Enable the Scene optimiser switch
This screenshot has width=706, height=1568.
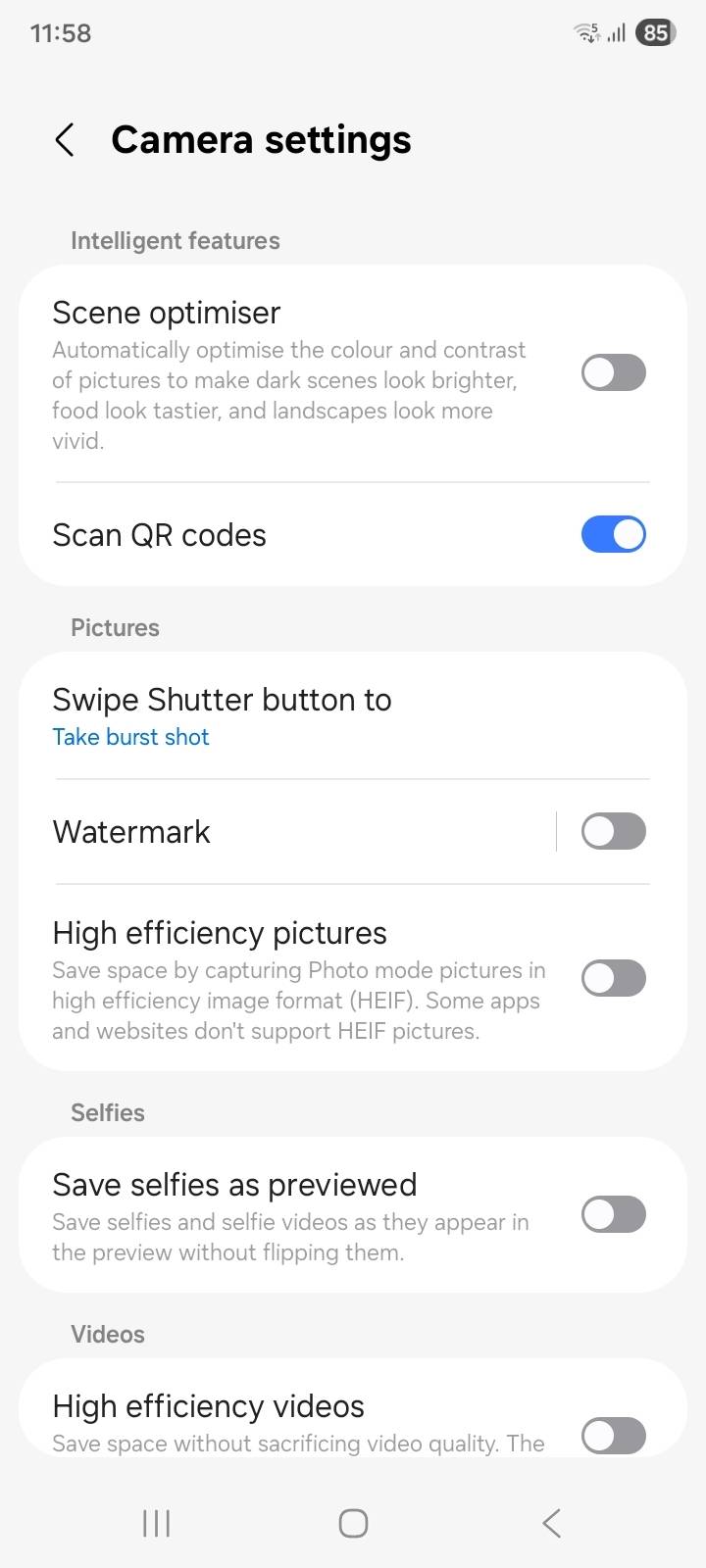tap(613, 372)
